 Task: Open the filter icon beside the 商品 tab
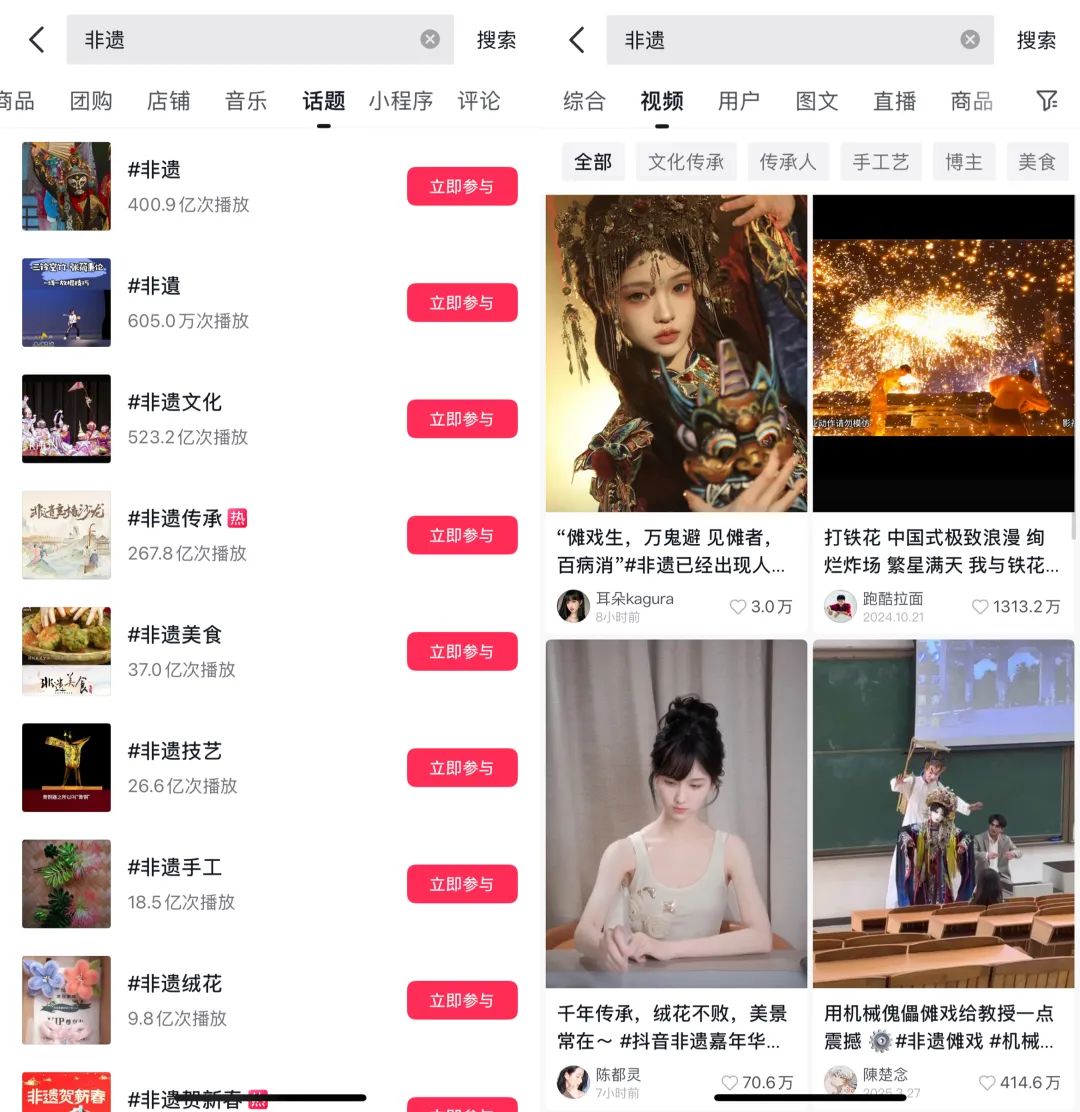[1046, 100]
